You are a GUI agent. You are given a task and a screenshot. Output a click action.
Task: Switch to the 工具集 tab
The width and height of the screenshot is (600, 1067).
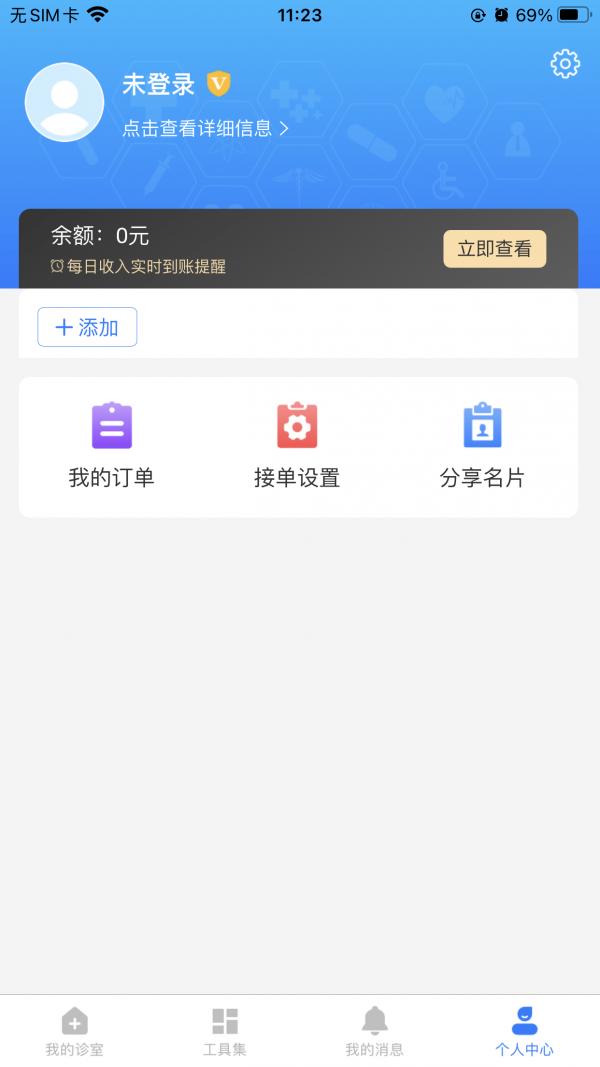tap(225, 1031)
